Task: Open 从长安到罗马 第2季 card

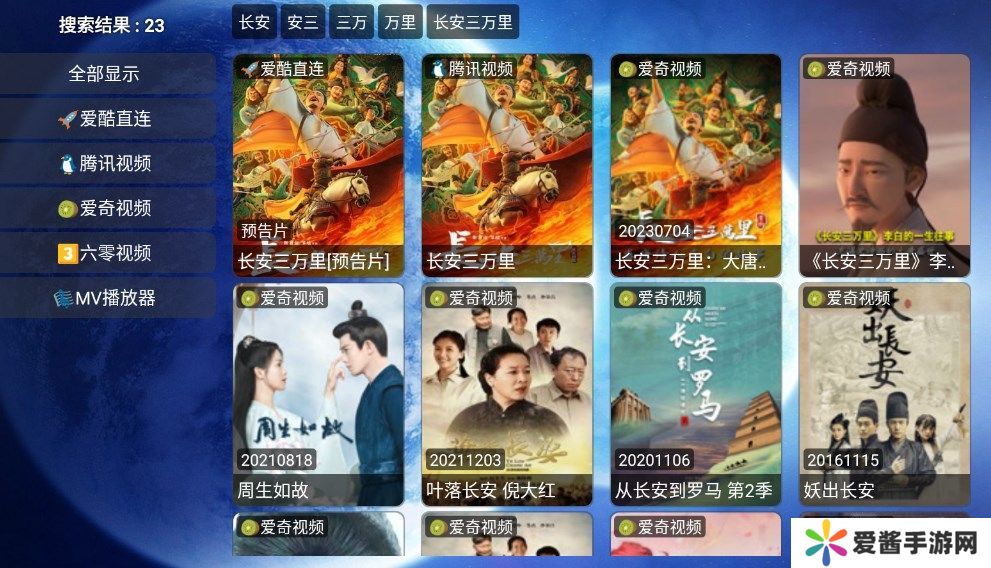Action: [x=696, y=394]
